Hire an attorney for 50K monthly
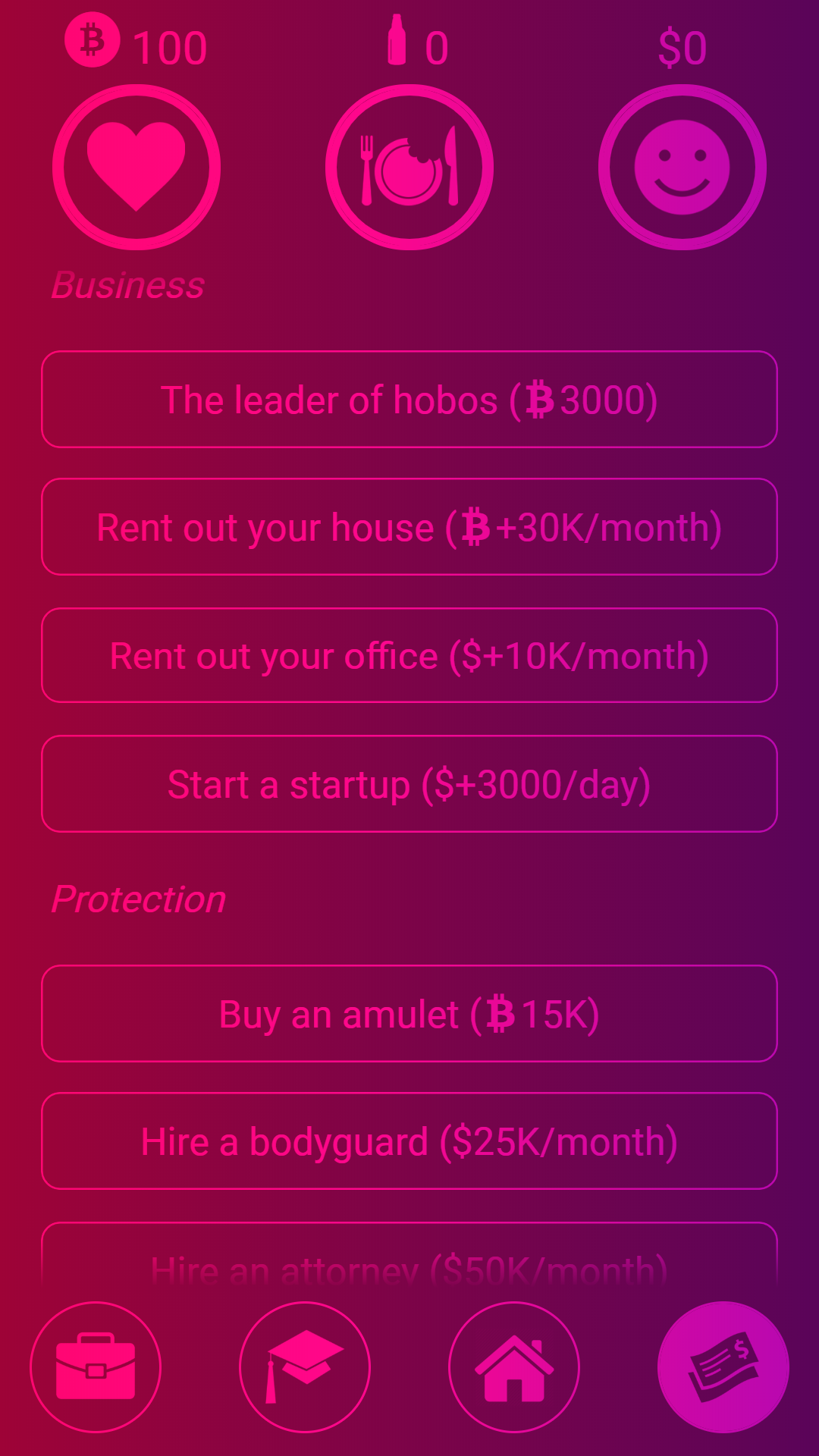Viewport: 819px width, 1456px height. coord(409,1259)
